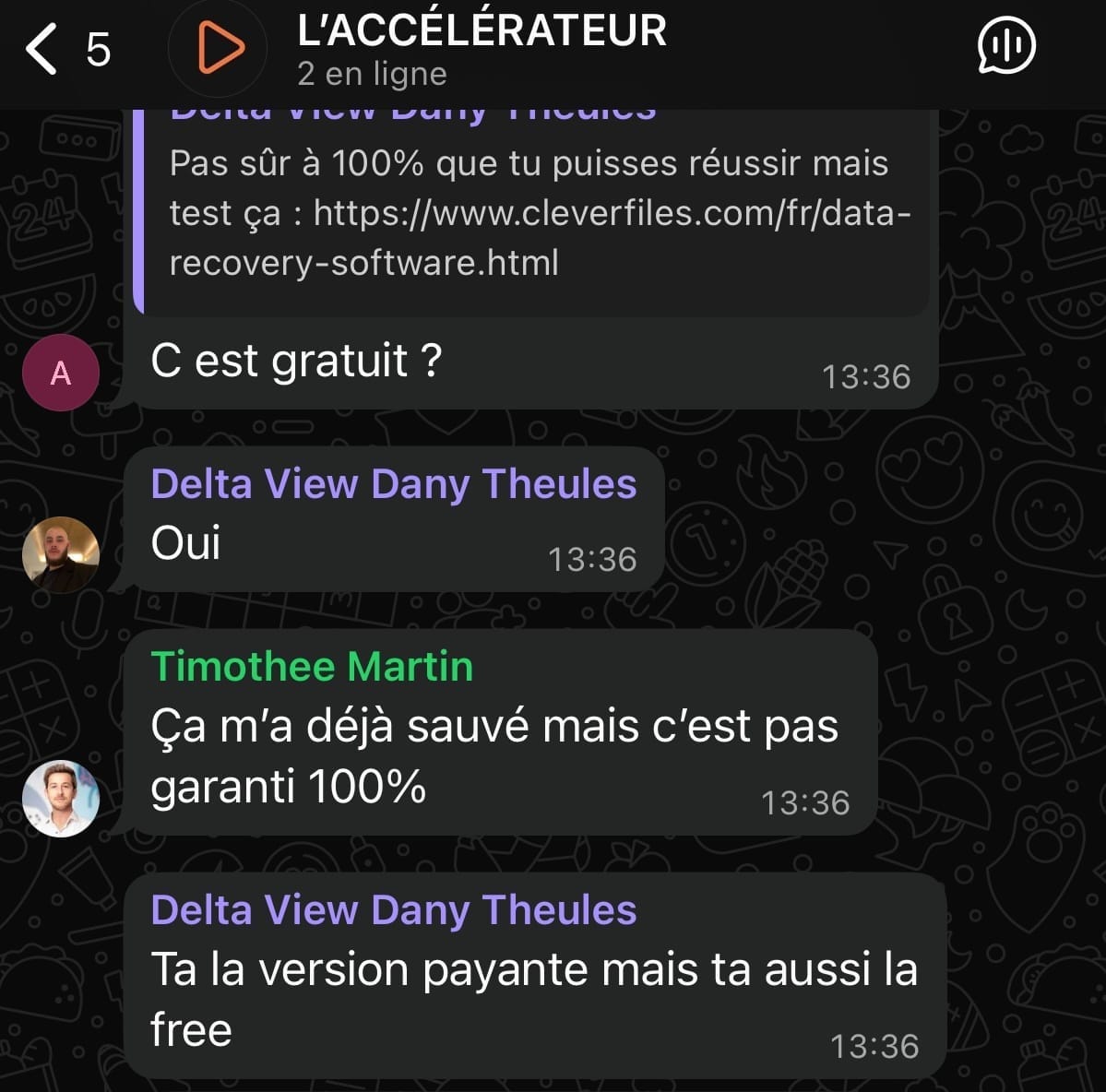1106x1092 pixels.
Task: Start the voice chat from the header icon
Action: (1005, 47)
